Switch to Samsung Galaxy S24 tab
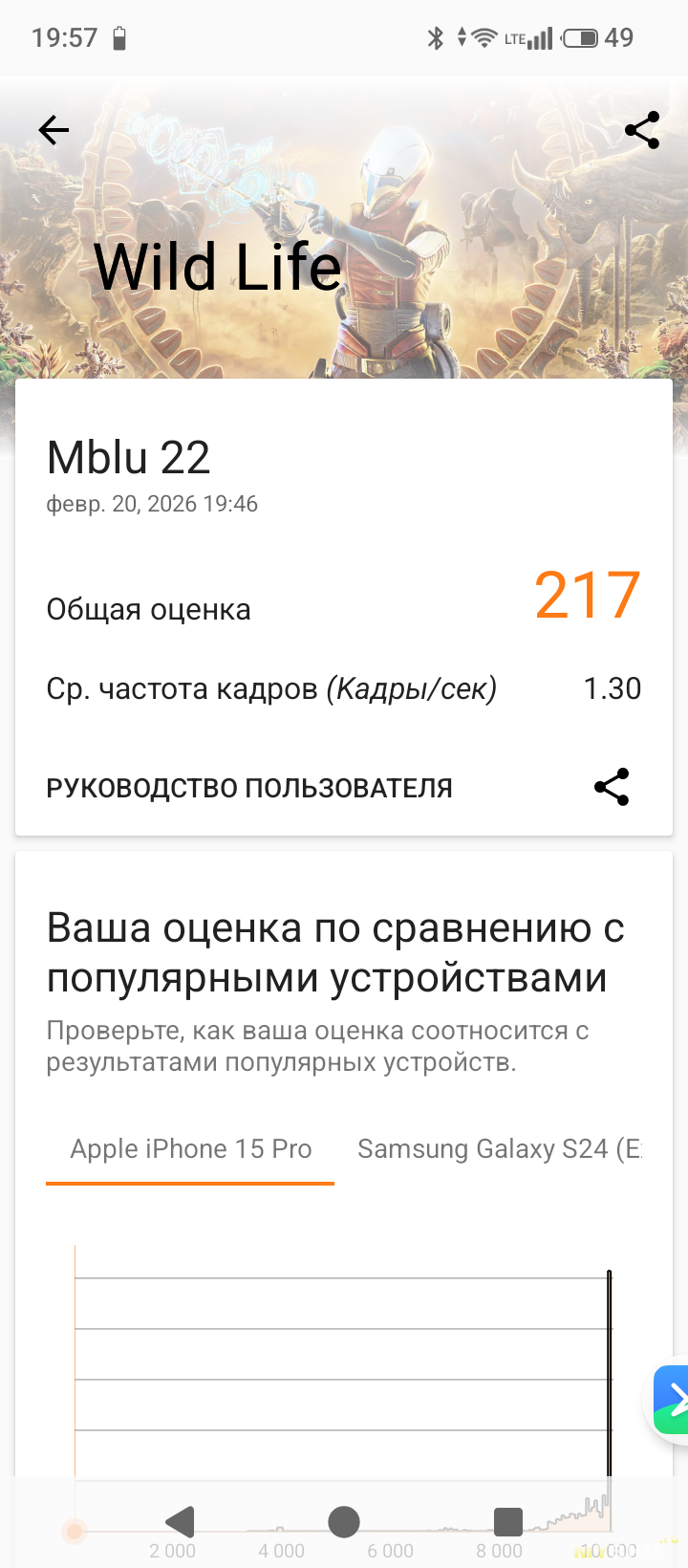688x1568 pixels. tap(499, 1149)
